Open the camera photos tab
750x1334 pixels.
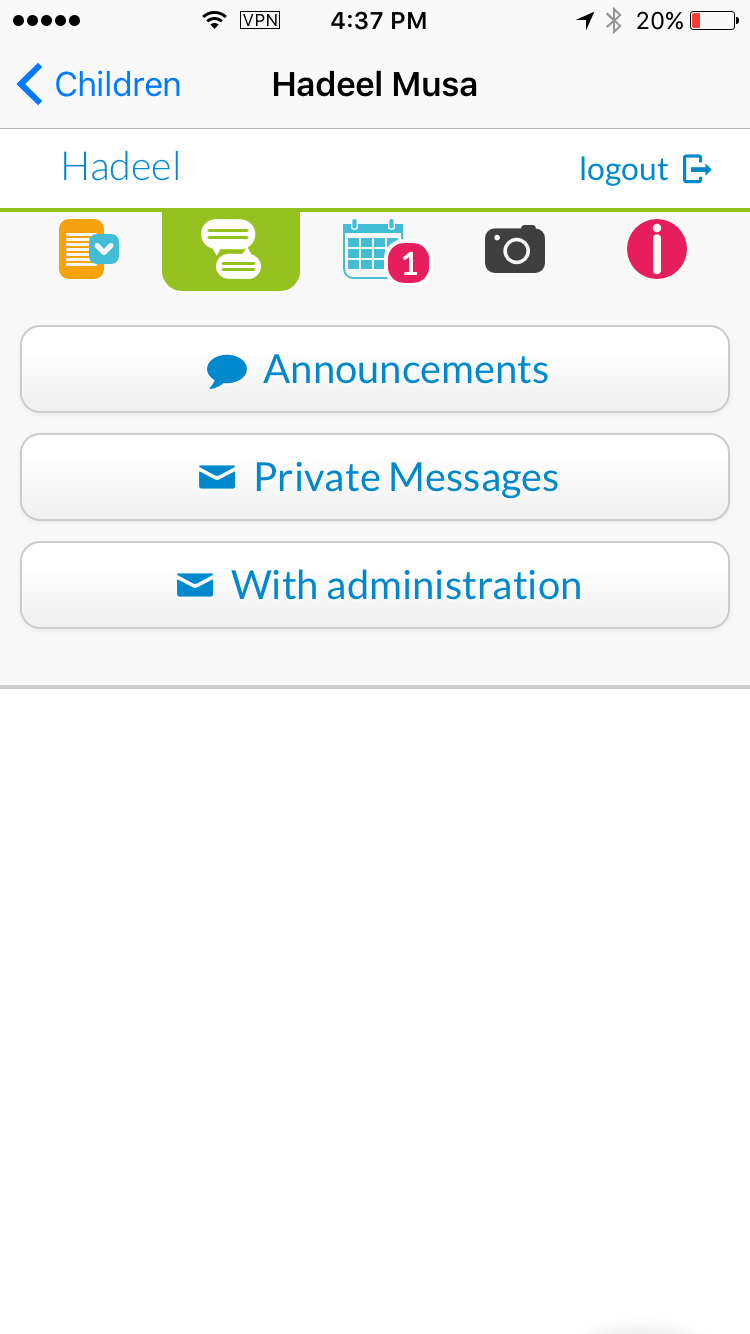(515, 249)
